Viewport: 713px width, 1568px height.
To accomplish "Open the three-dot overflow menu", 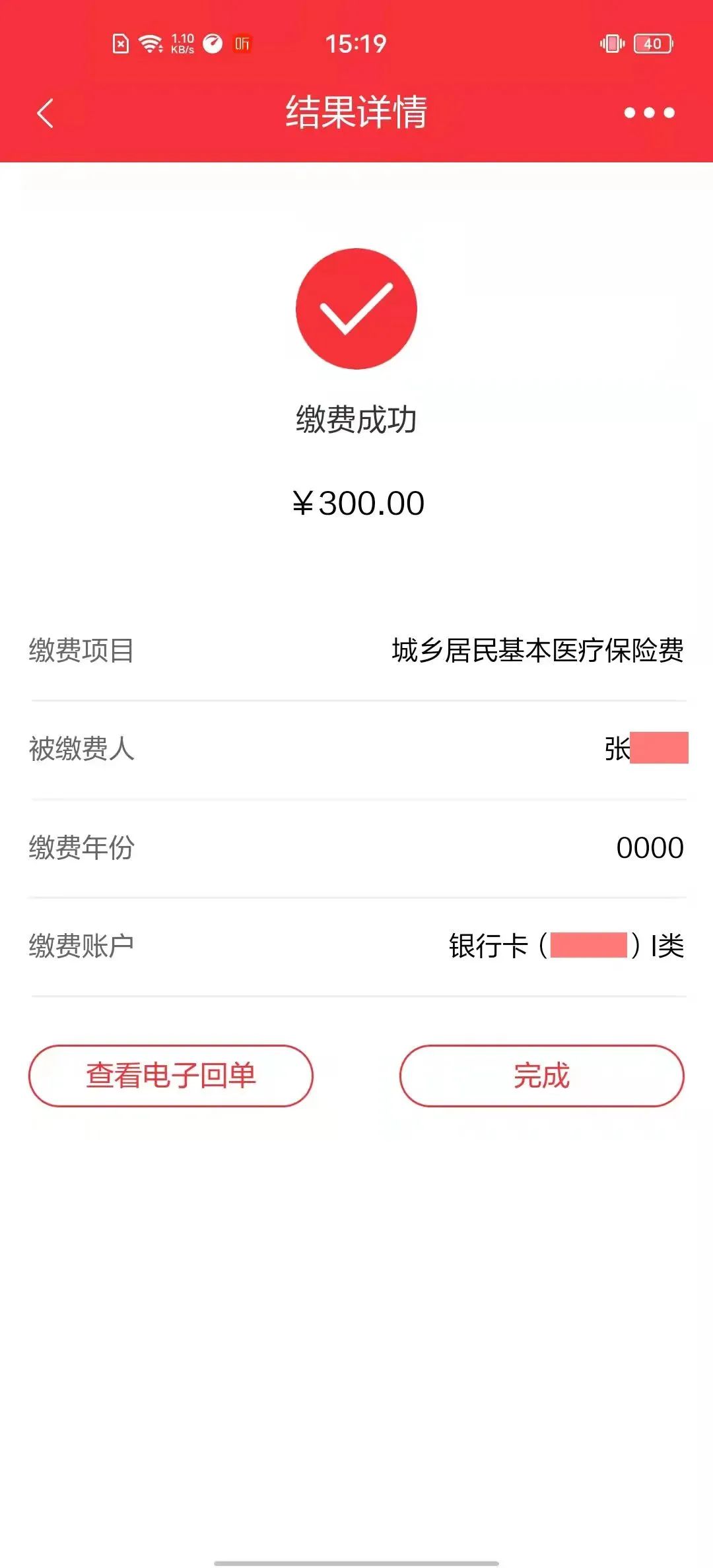I will pos(649,113).
